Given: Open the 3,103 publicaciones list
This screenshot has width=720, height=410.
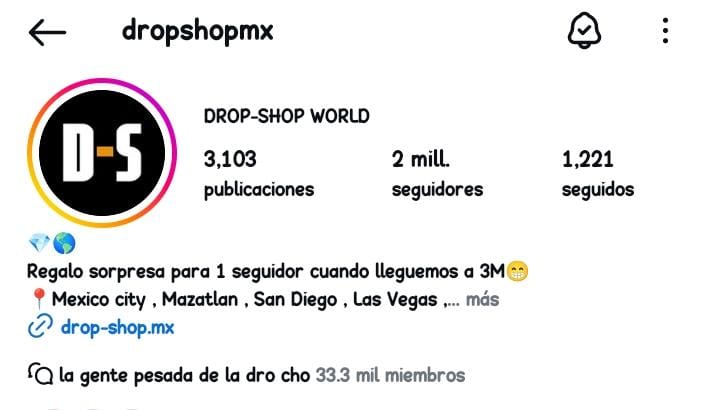Looking at the screenshot, I should pos(258,173).
